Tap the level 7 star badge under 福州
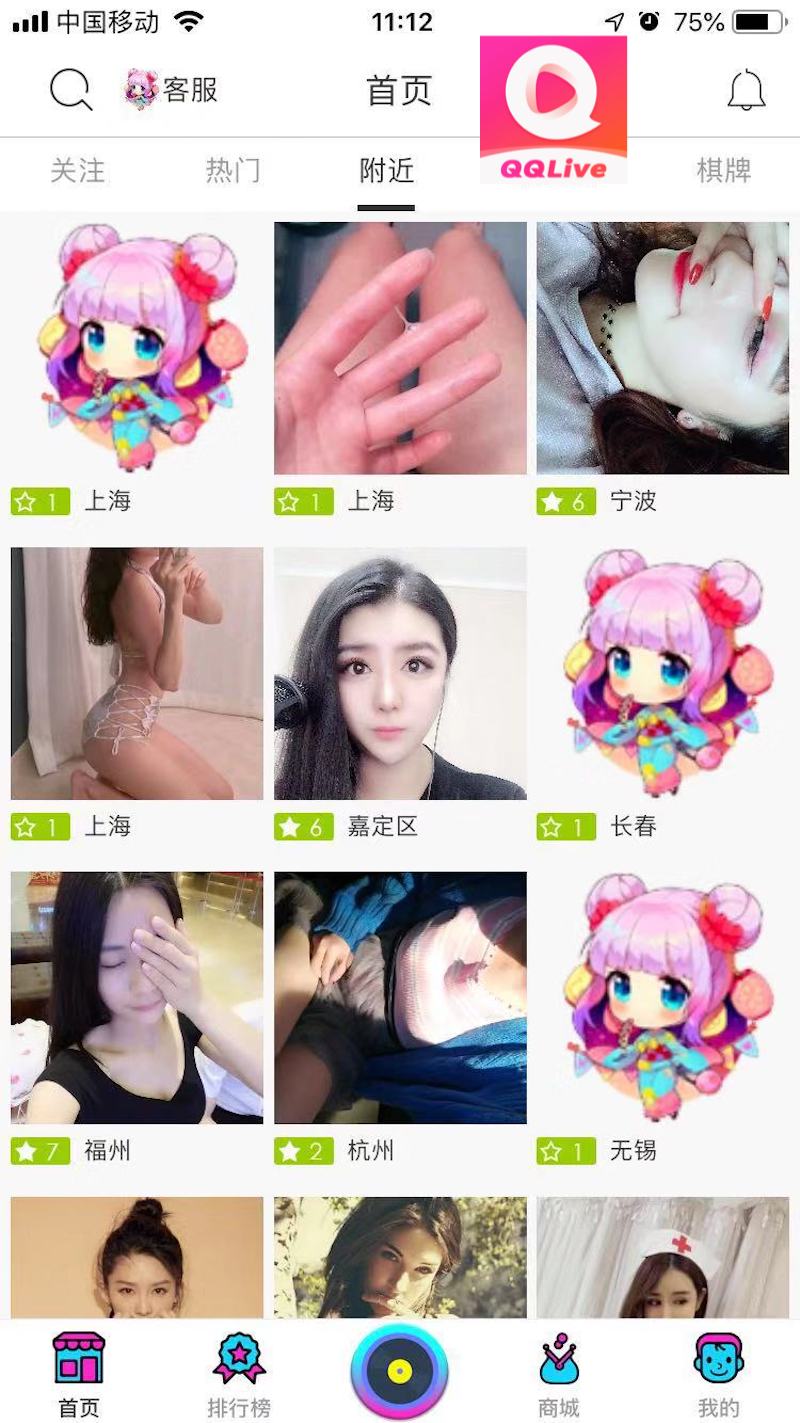Screen dimensions: 800x1423 (40, 1151)
